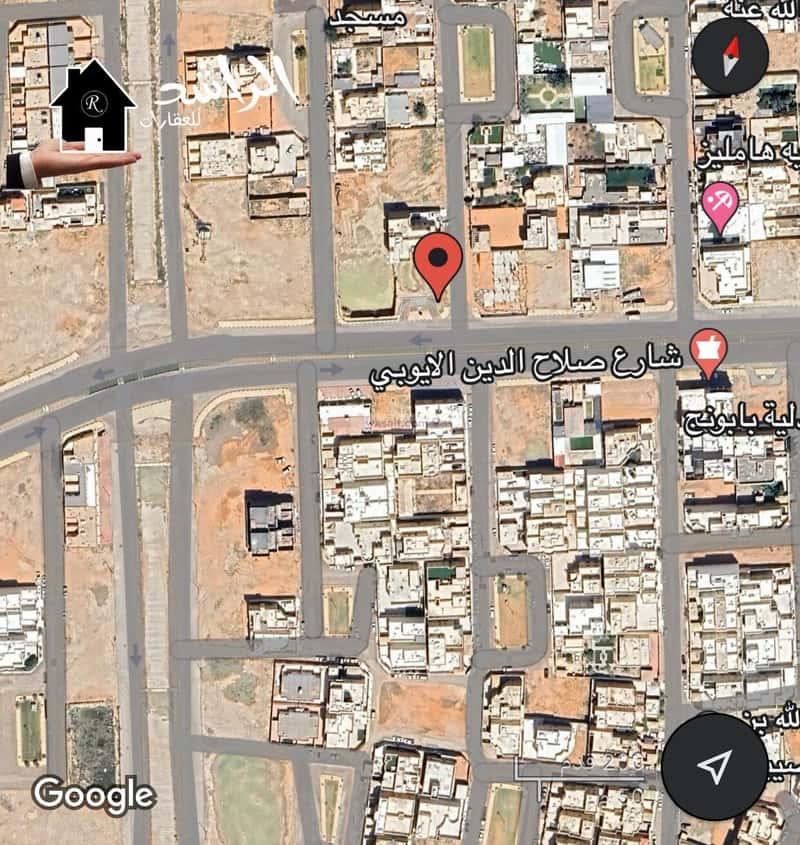Select the red dropped pin on the map
Image resolution: width=800 pixels, height=845 pixels.
click(438, 262)
